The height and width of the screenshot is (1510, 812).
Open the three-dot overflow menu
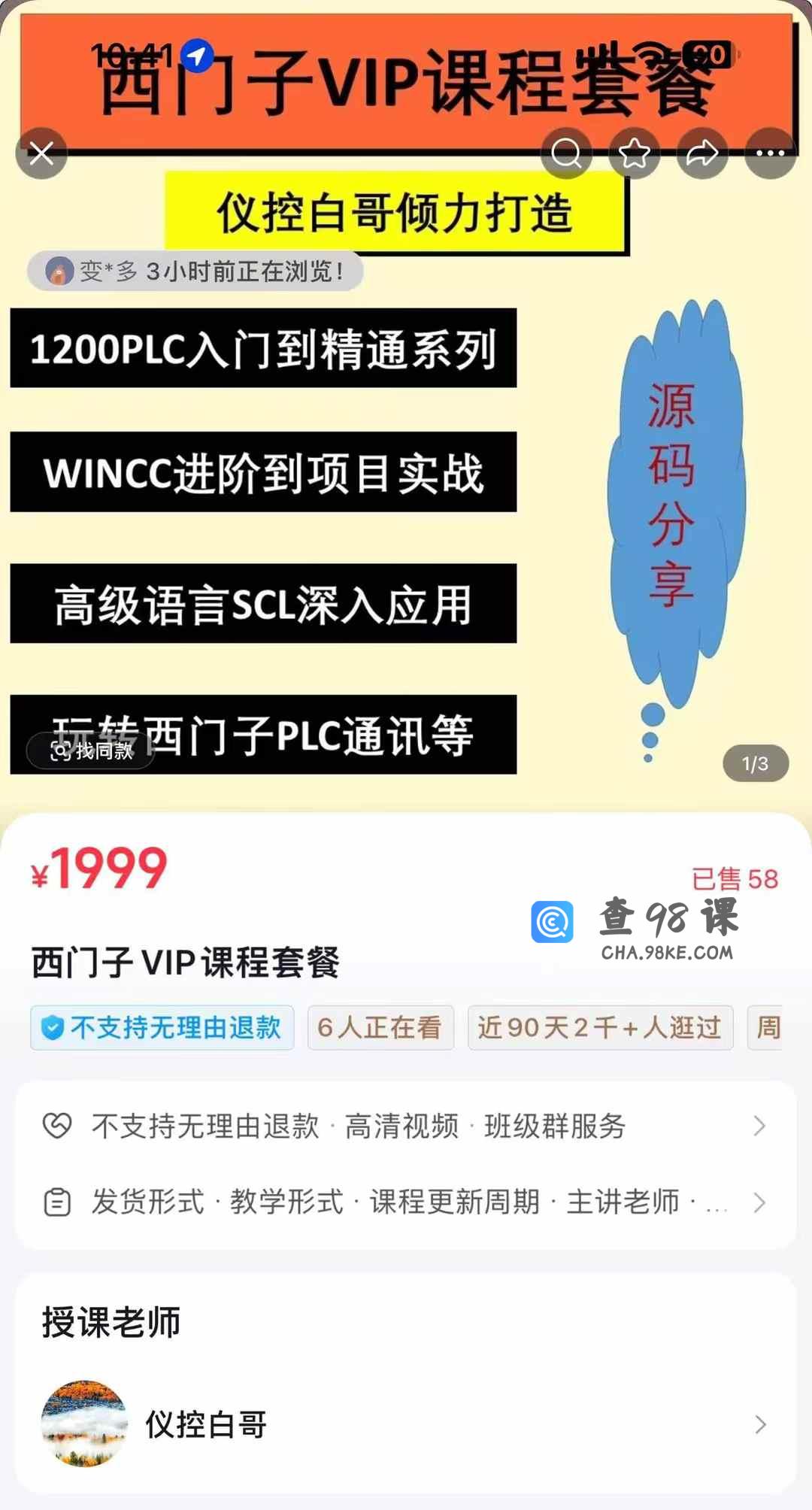pyautogui.click(x=770, y=153)
